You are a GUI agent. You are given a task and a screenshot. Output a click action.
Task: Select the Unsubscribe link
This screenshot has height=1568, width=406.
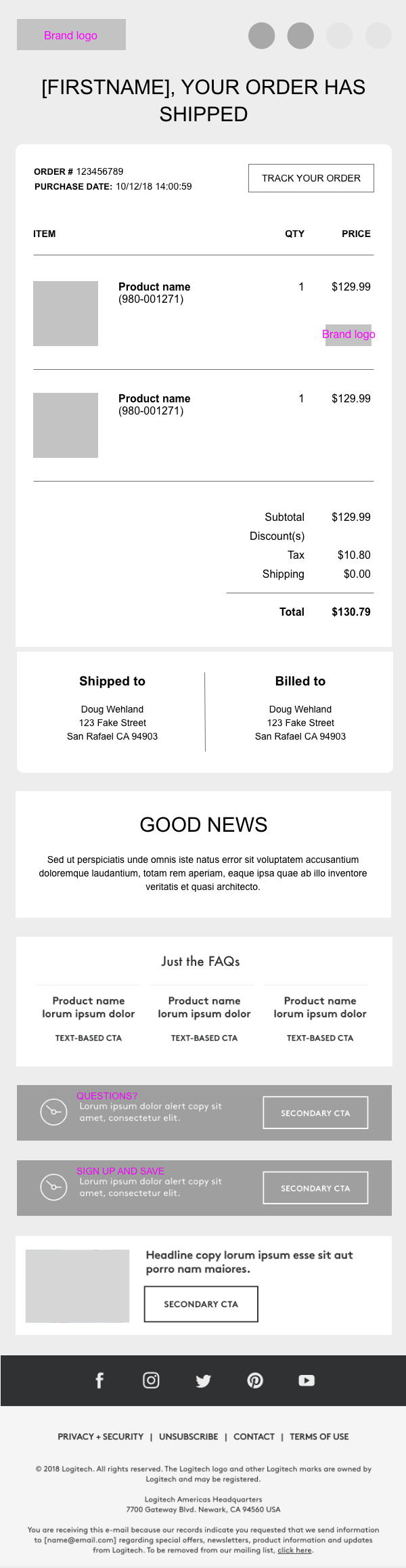pyautogui.click(x=188, y=1437)
